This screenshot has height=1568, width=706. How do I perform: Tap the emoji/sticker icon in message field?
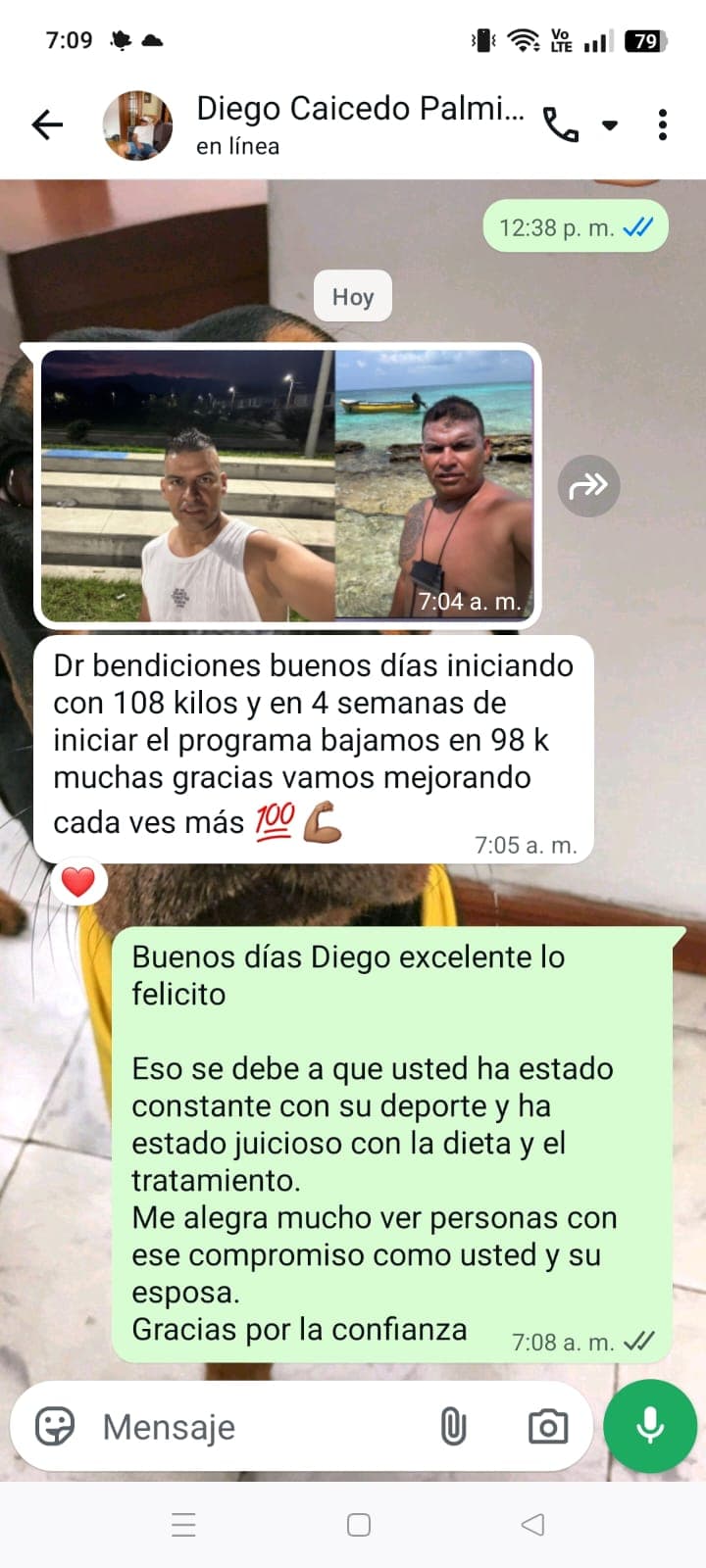57,1426
